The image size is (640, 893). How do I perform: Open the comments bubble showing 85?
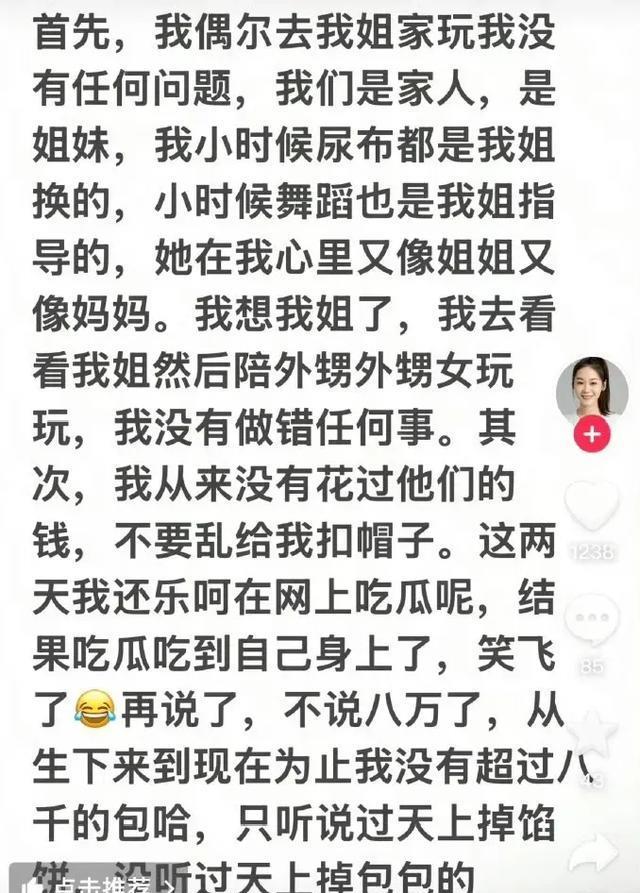(592, 621)
